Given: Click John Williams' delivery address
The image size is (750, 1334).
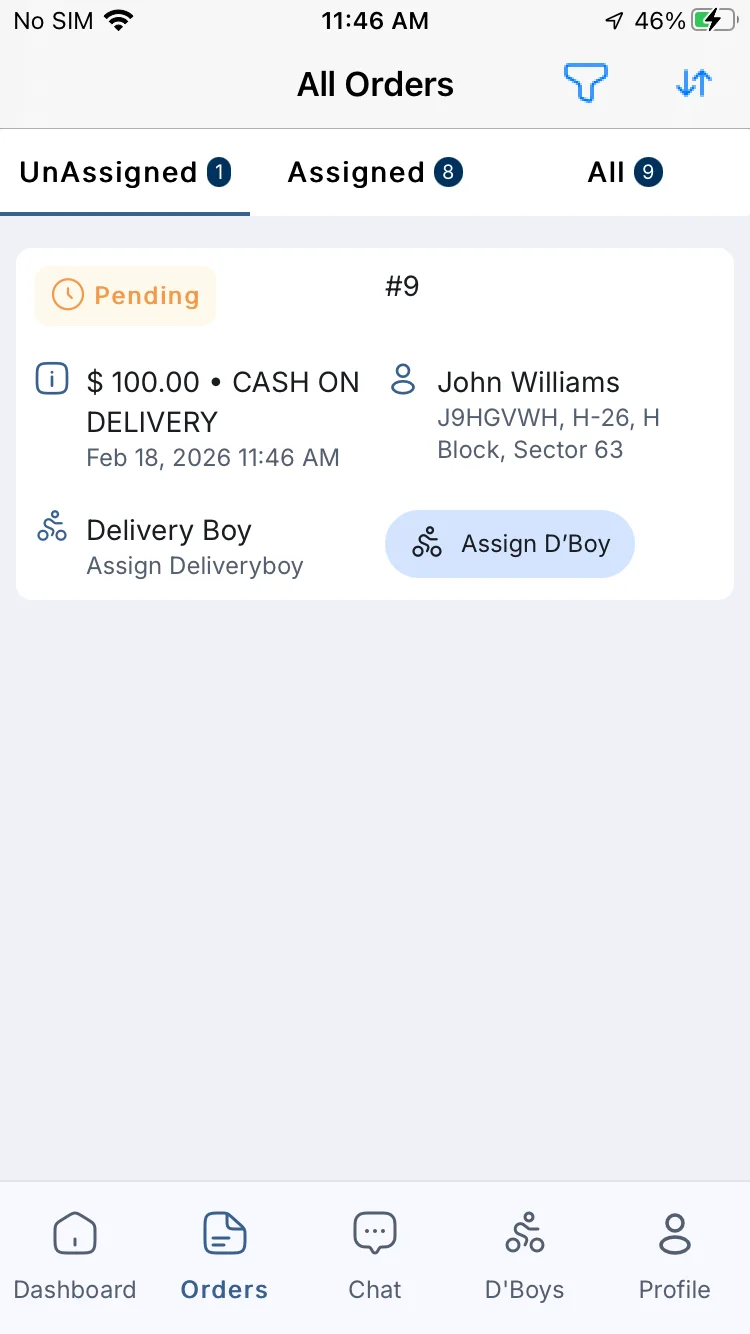Looking at the screenshot, I should (x=548, y=433).
